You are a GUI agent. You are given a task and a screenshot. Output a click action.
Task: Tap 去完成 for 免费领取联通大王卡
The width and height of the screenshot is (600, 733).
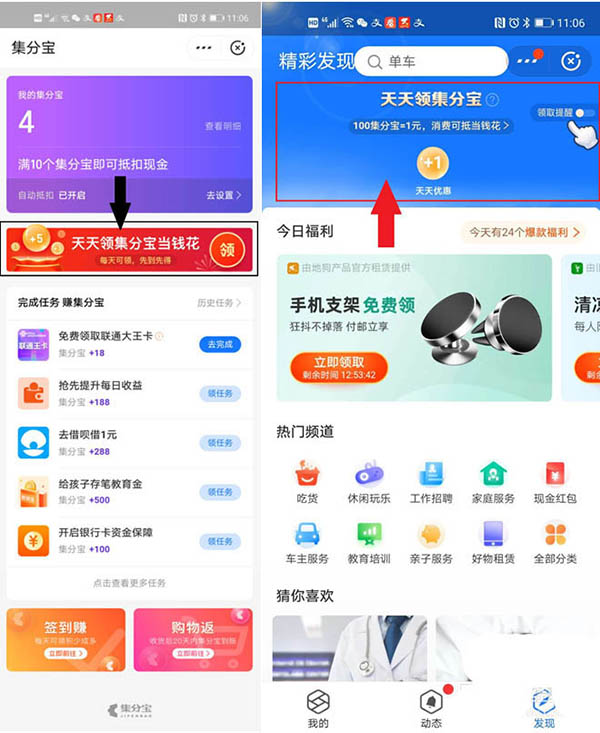(219, 344)
